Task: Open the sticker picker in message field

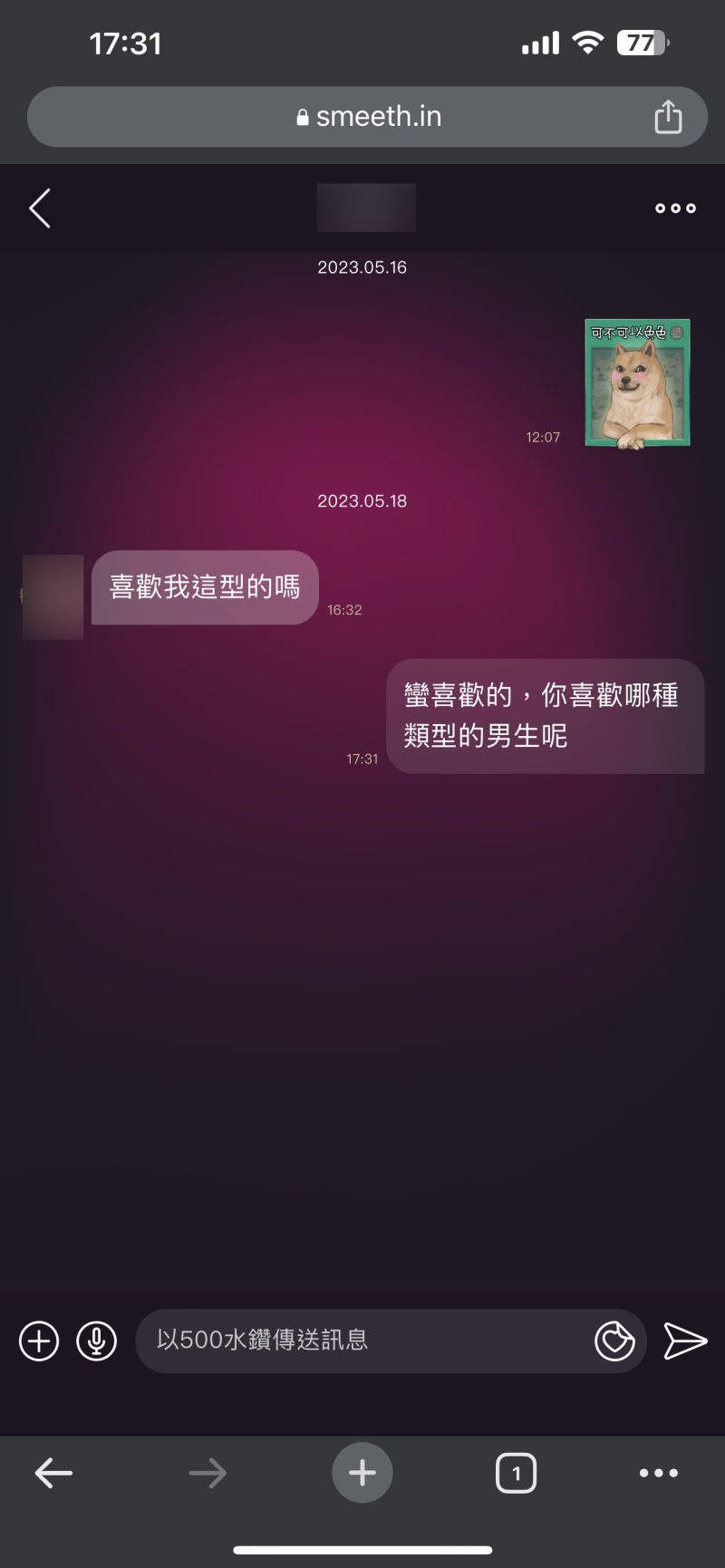Action: pos(614,1341)
